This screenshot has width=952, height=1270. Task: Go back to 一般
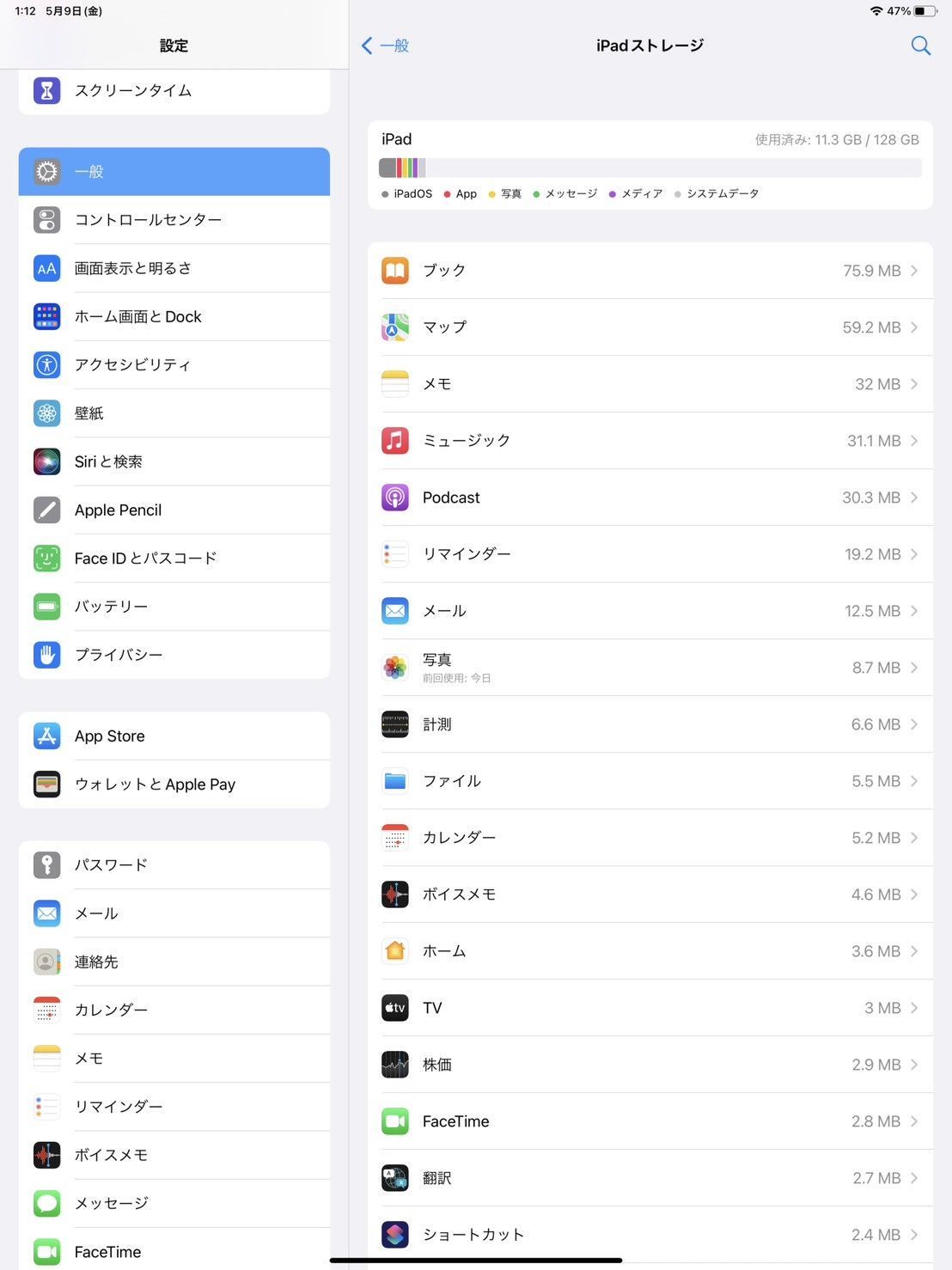(x=386, y=46)
